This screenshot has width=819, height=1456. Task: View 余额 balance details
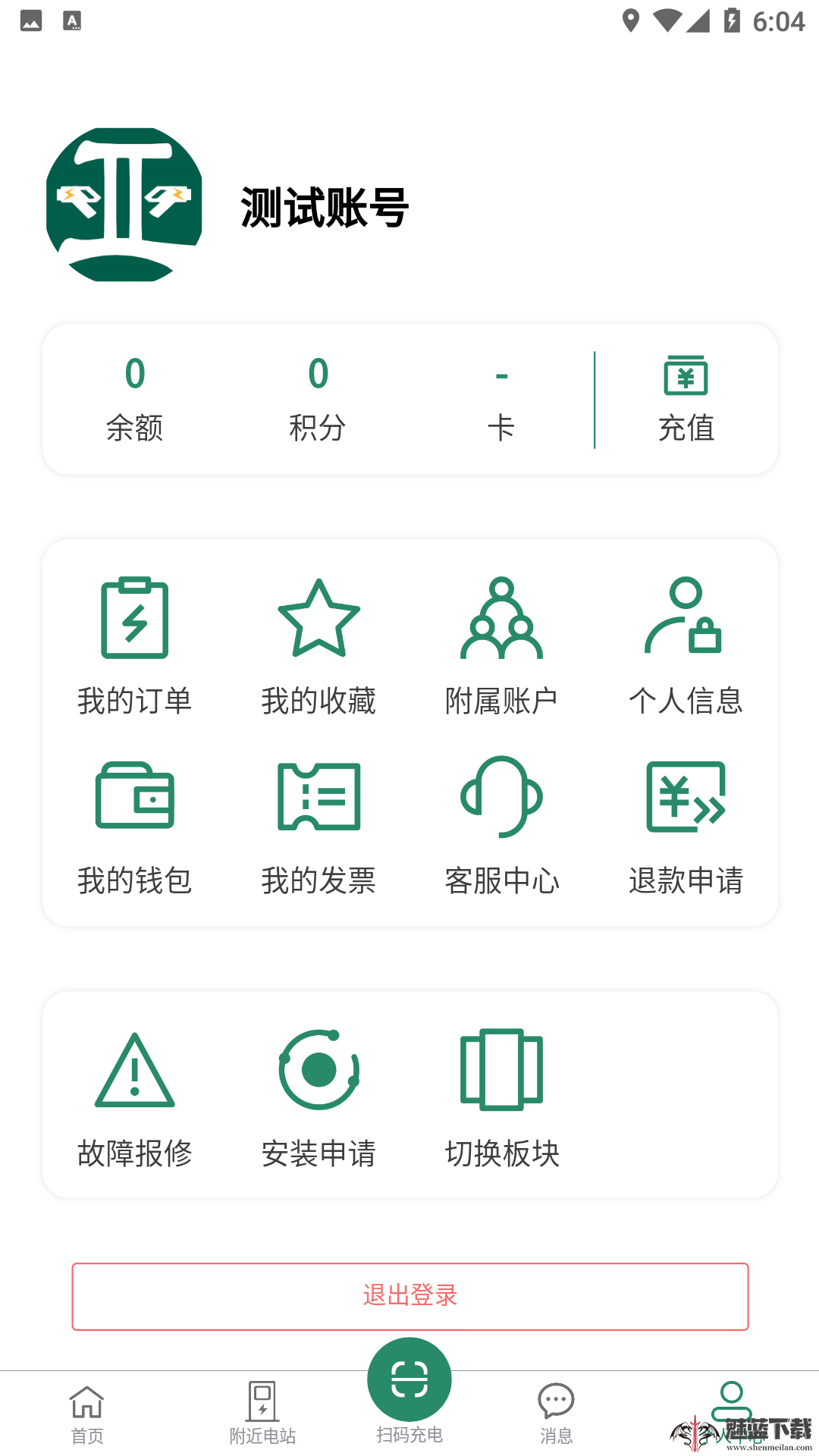coord(134,399)
